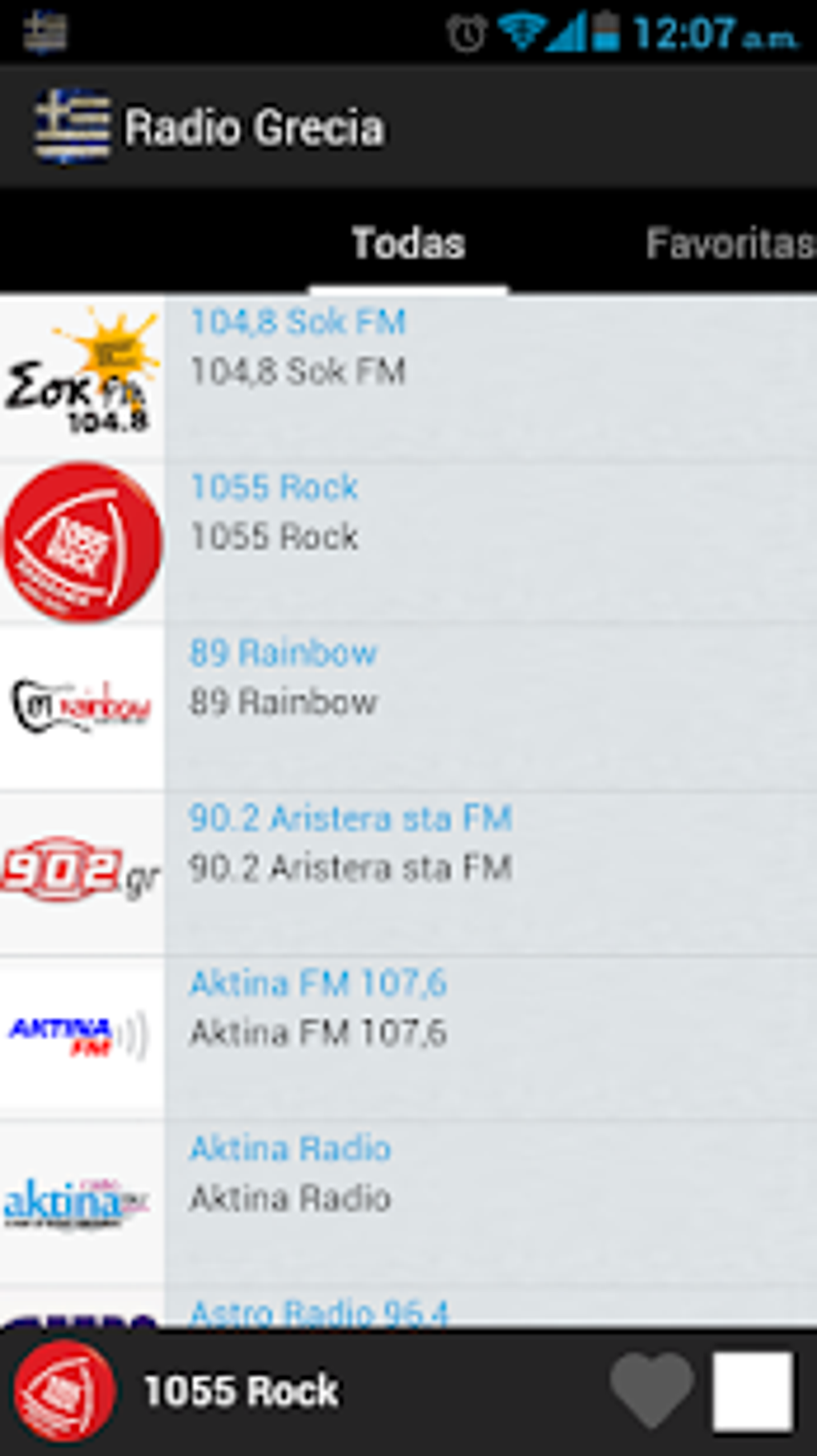Stop playback with the white square button
The image size is (817, 1456).
[x=753, y=1390]
